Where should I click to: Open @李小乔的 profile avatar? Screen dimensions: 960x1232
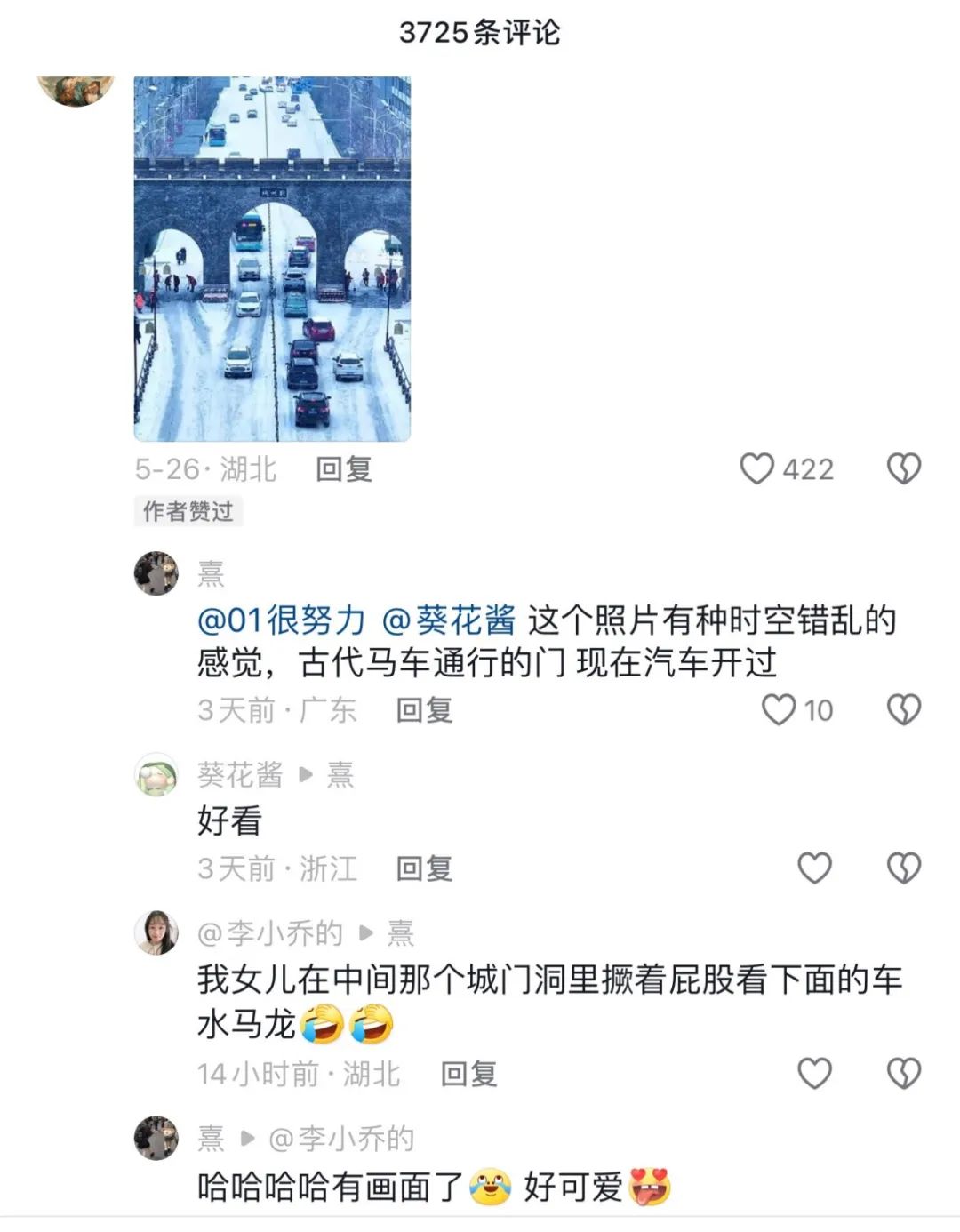(x=156, y=932)
